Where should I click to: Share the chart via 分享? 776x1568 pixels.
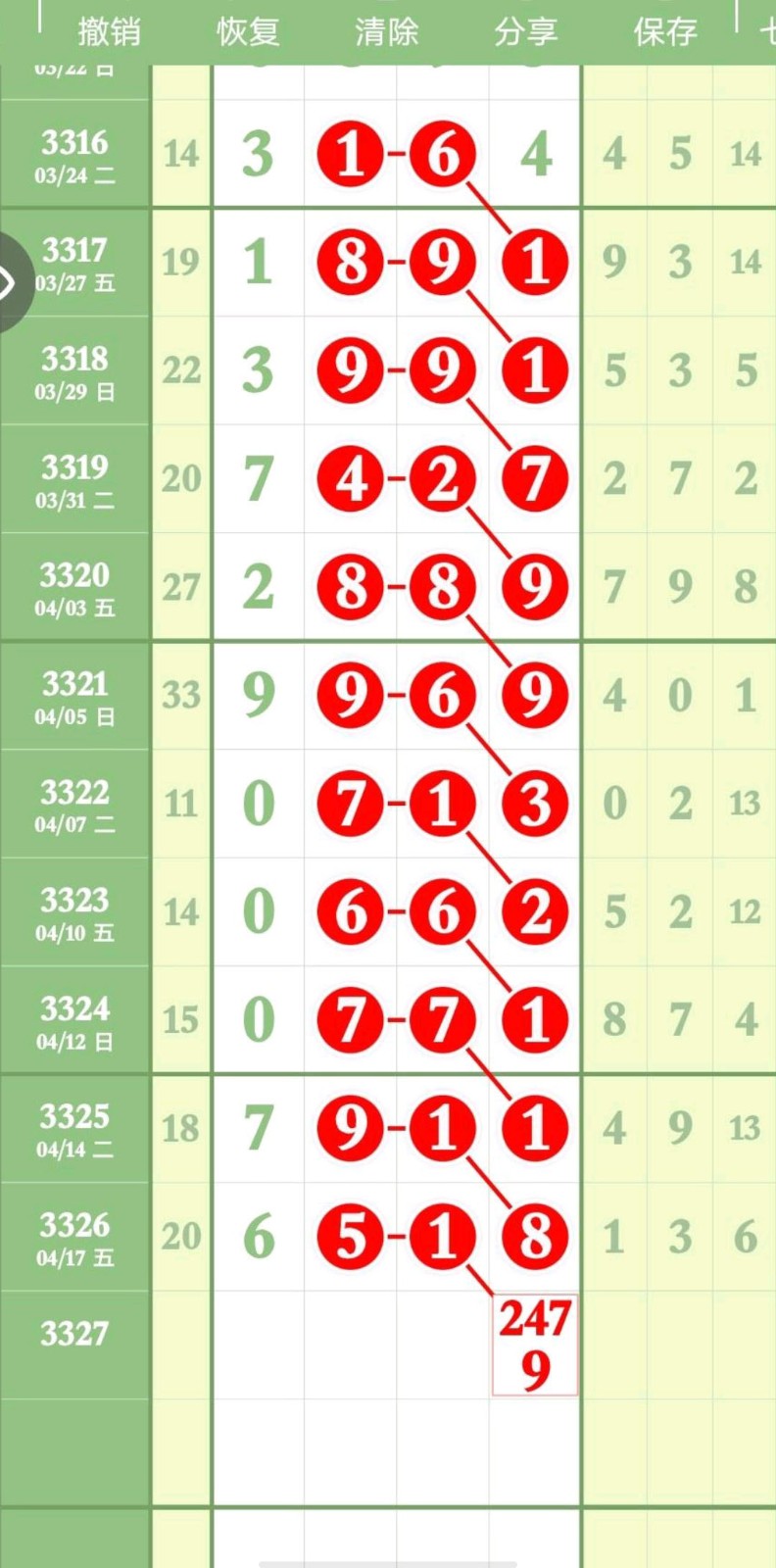[526, 31]
